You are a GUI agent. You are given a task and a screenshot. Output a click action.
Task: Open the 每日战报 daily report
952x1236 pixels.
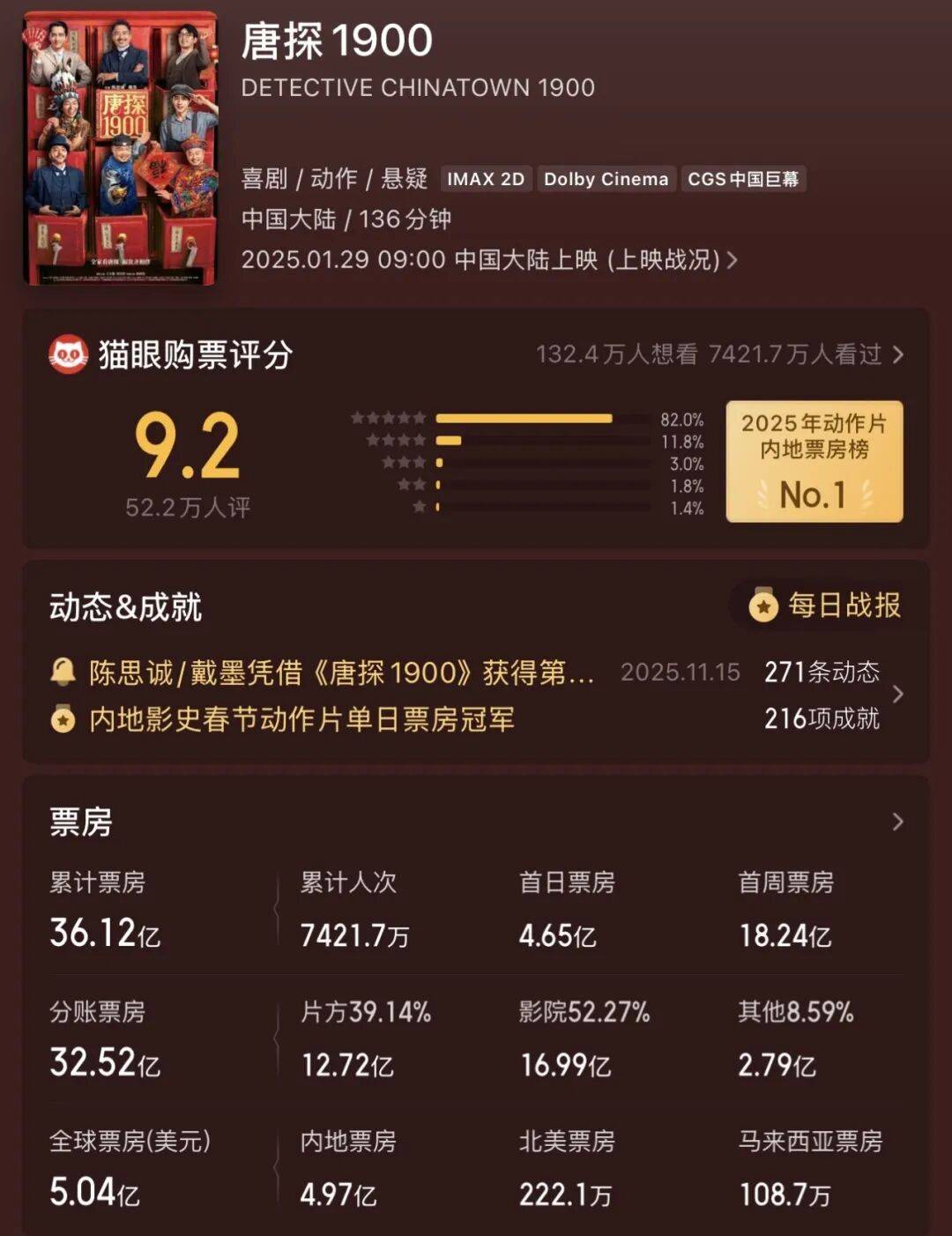[x=825, y=606]
